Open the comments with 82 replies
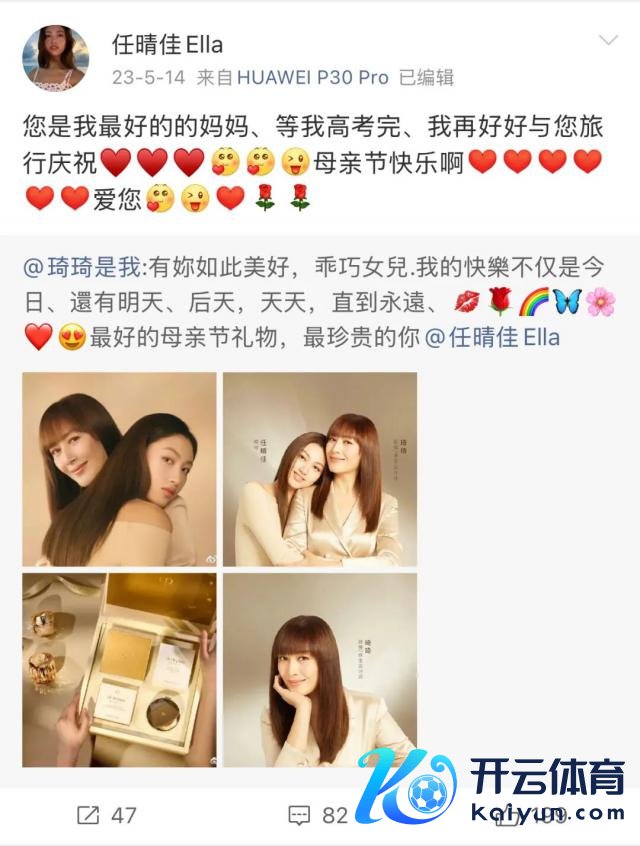640x846 pixels. [x=317, y=815]
